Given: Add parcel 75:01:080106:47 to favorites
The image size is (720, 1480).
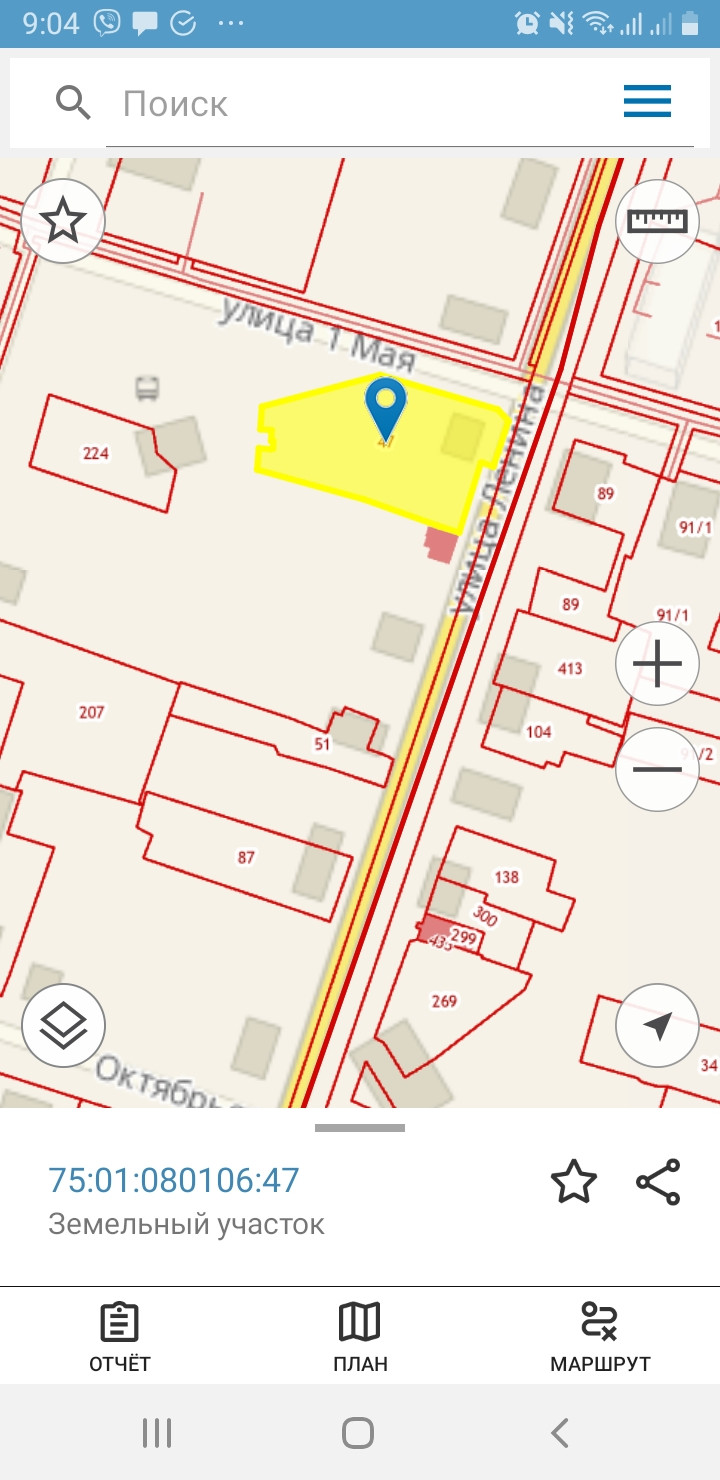Looking at the screenshot, I should tap(574, 1182).
